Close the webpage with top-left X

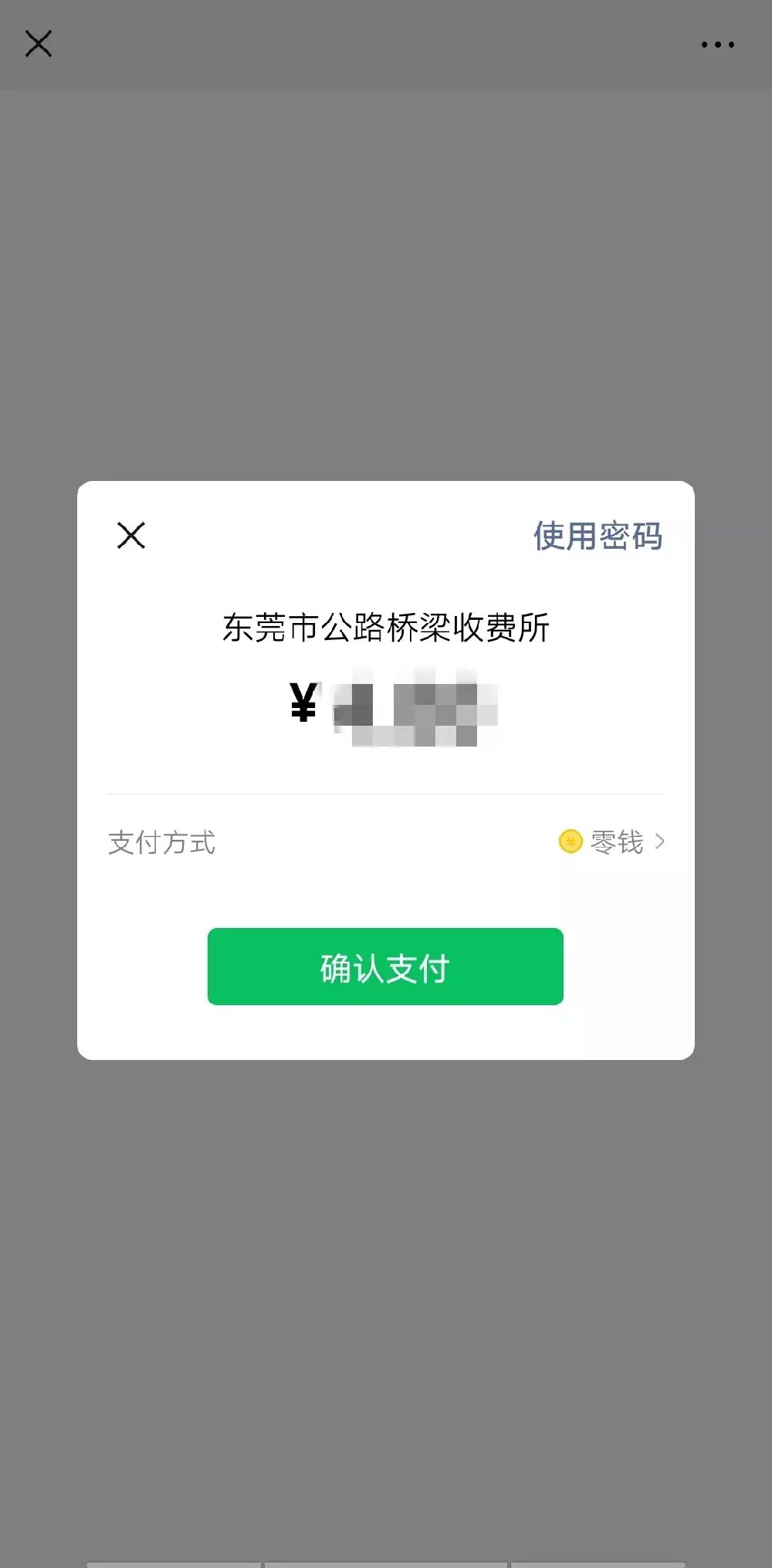tap(39, 44)
